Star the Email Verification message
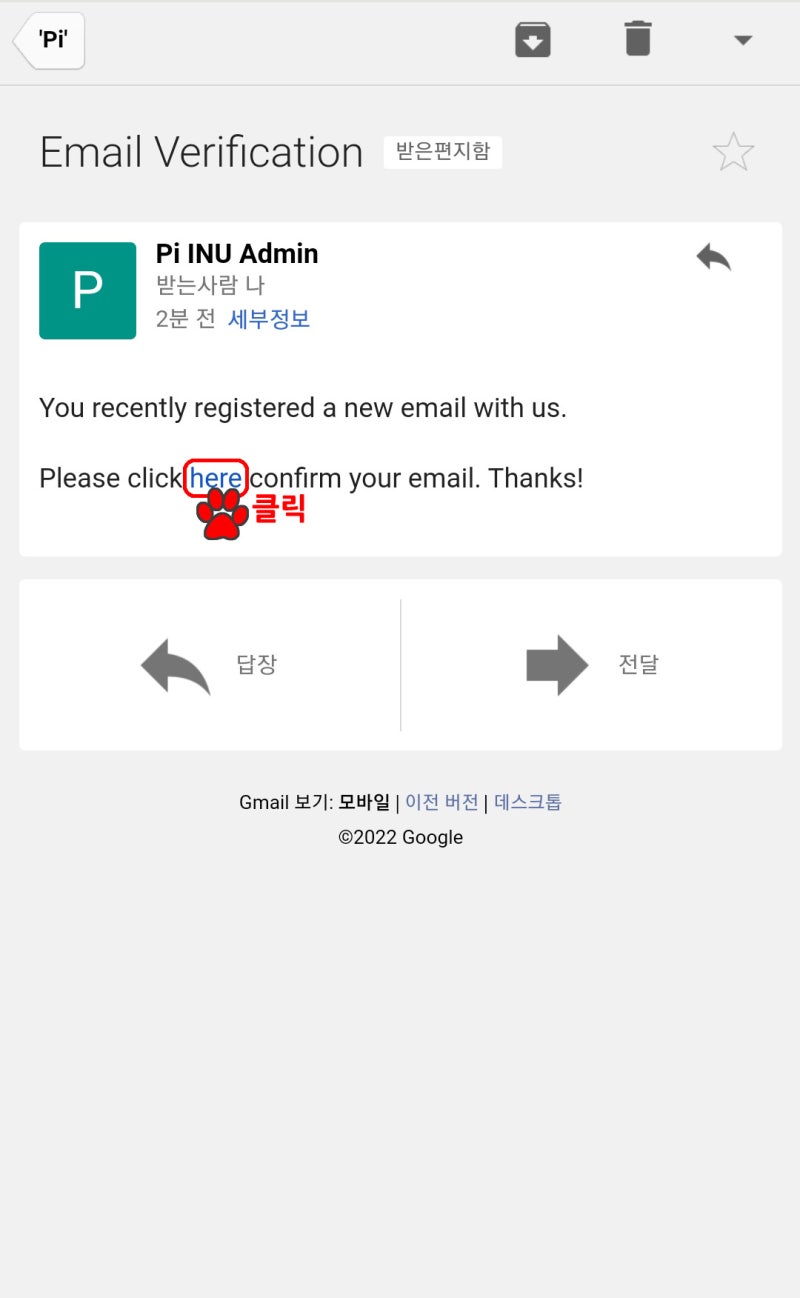 tap(735, 151)
